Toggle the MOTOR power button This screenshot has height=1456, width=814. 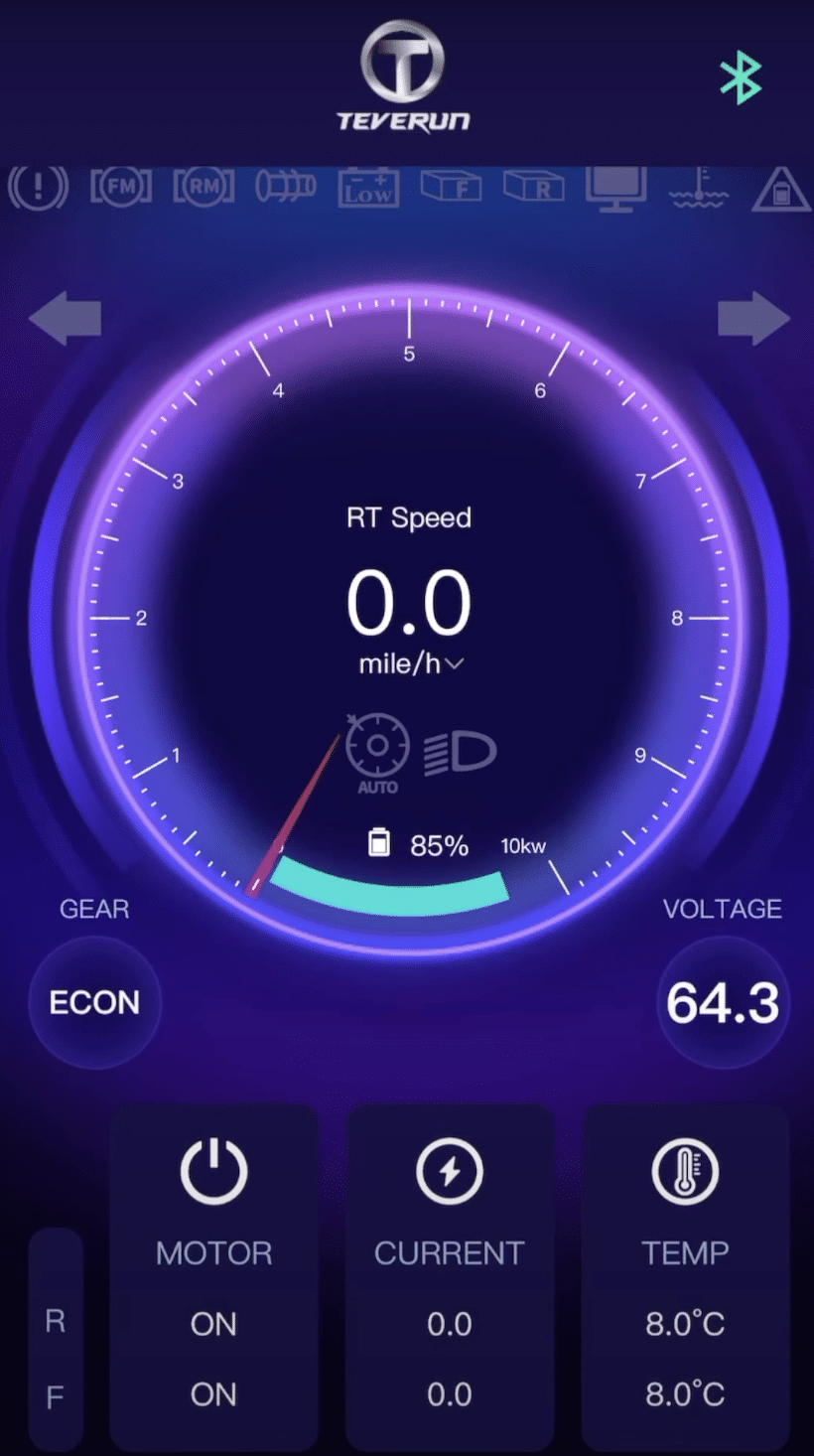click(x=213, y=1172)
